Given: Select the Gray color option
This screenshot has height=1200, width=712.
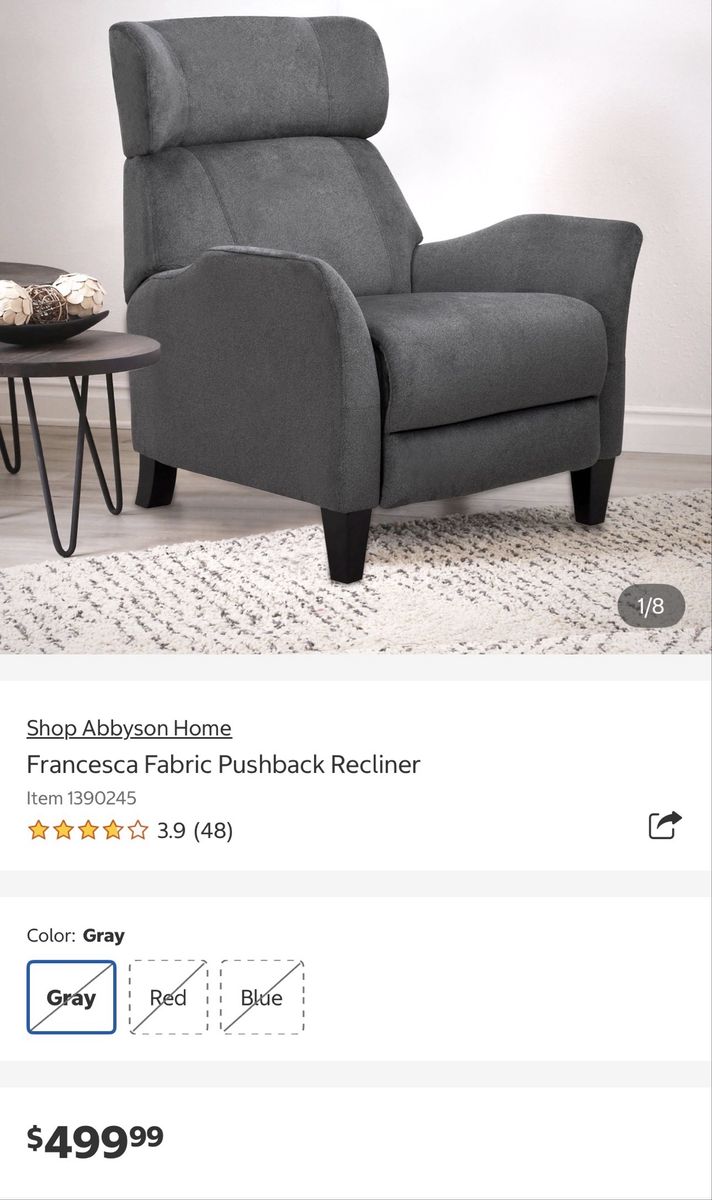Looking at the screenshot, I should click(x=71, y=997).
